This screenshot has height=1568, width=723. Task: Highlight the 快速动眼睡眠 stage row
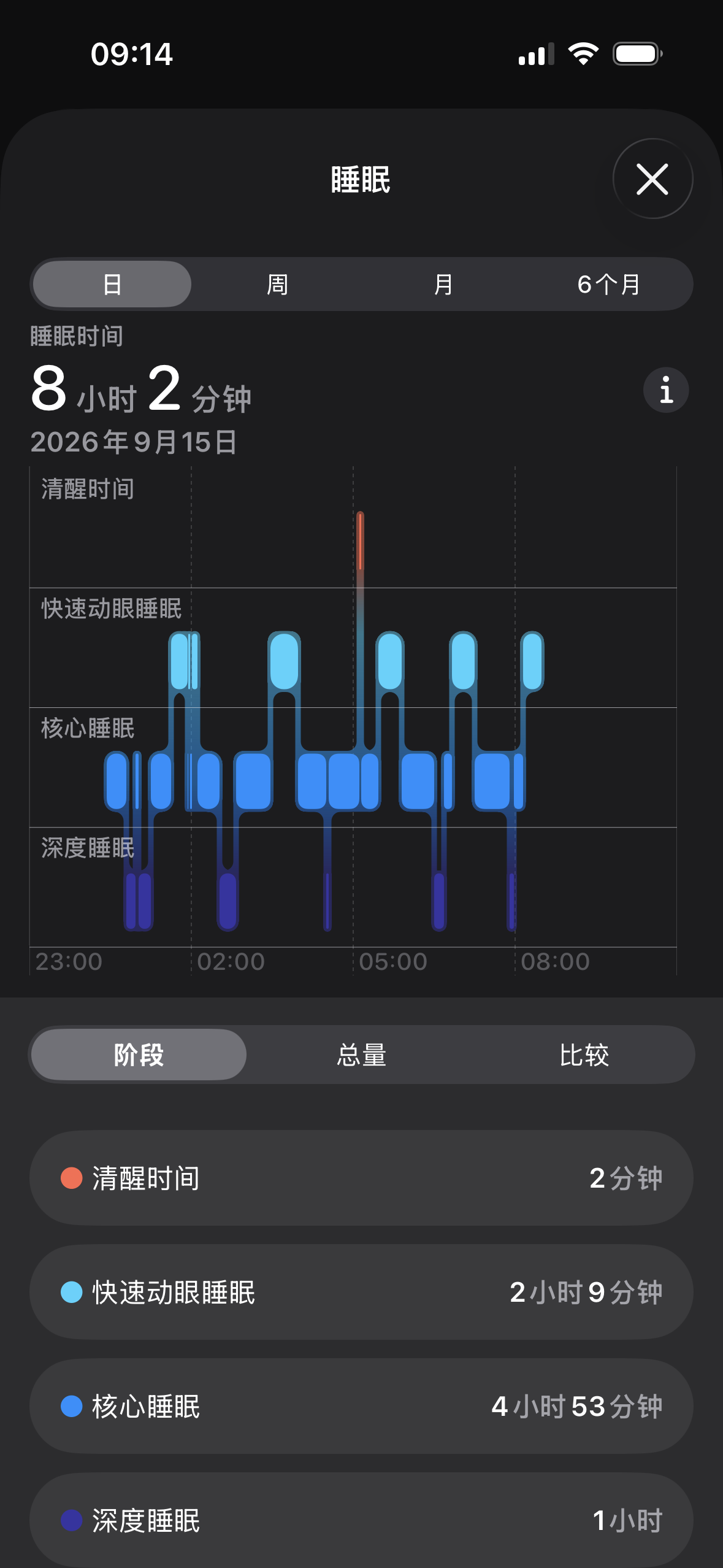pos(361,1292)
